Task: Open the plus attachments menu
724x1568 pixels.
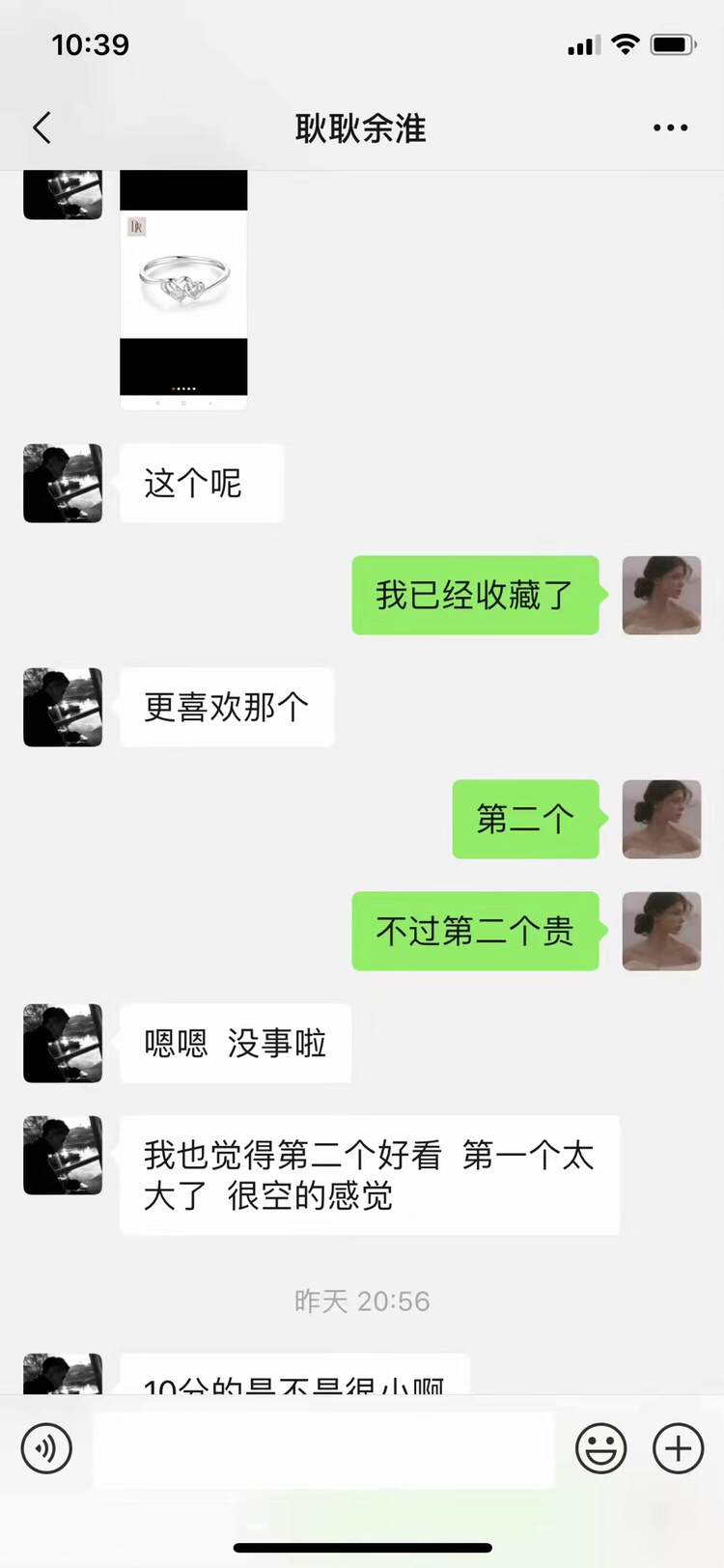Action: point(678,1448)
